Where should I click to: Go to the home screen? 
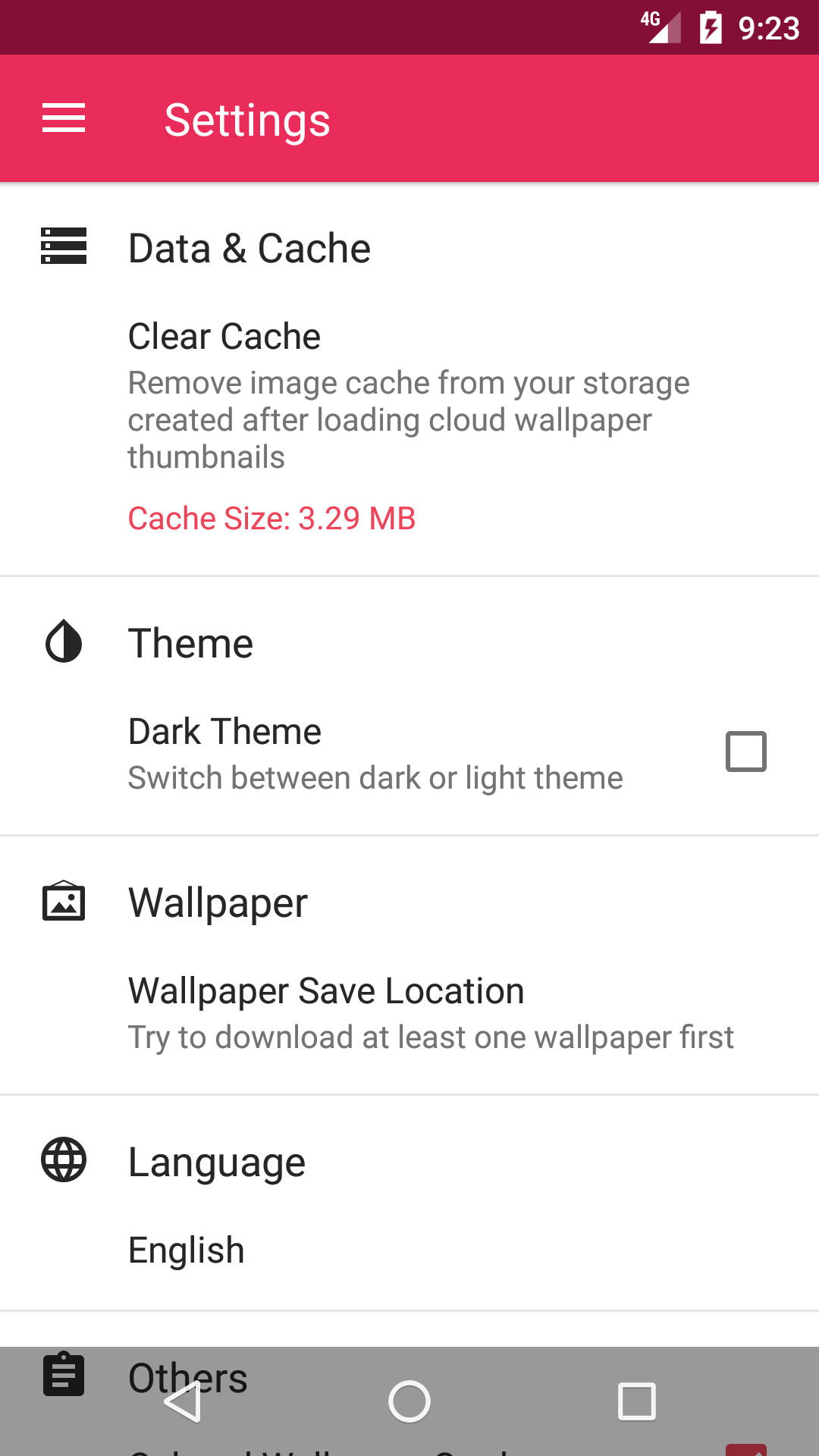coord(409,1401)
